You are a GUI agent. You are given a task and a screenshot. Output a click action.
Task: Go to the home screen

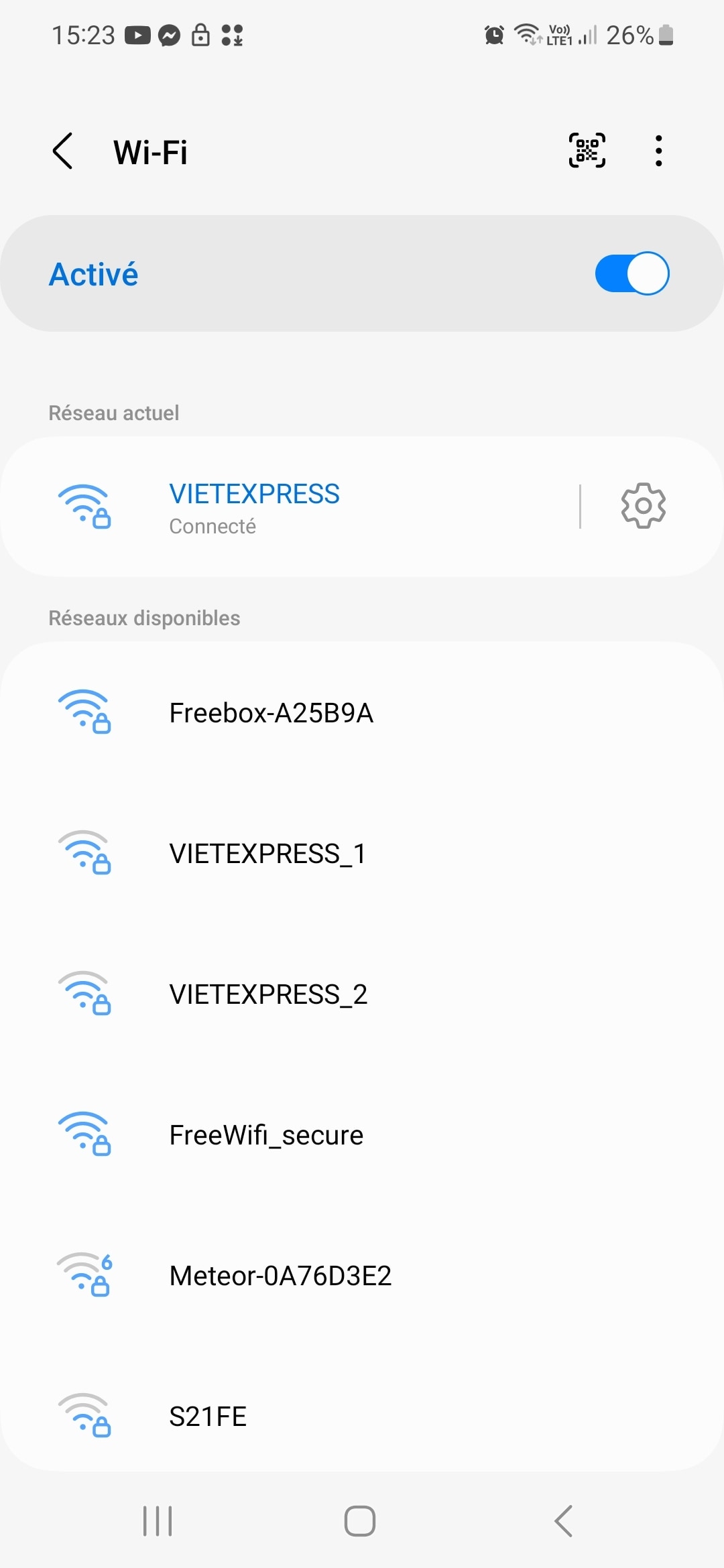click(360, 1521)
